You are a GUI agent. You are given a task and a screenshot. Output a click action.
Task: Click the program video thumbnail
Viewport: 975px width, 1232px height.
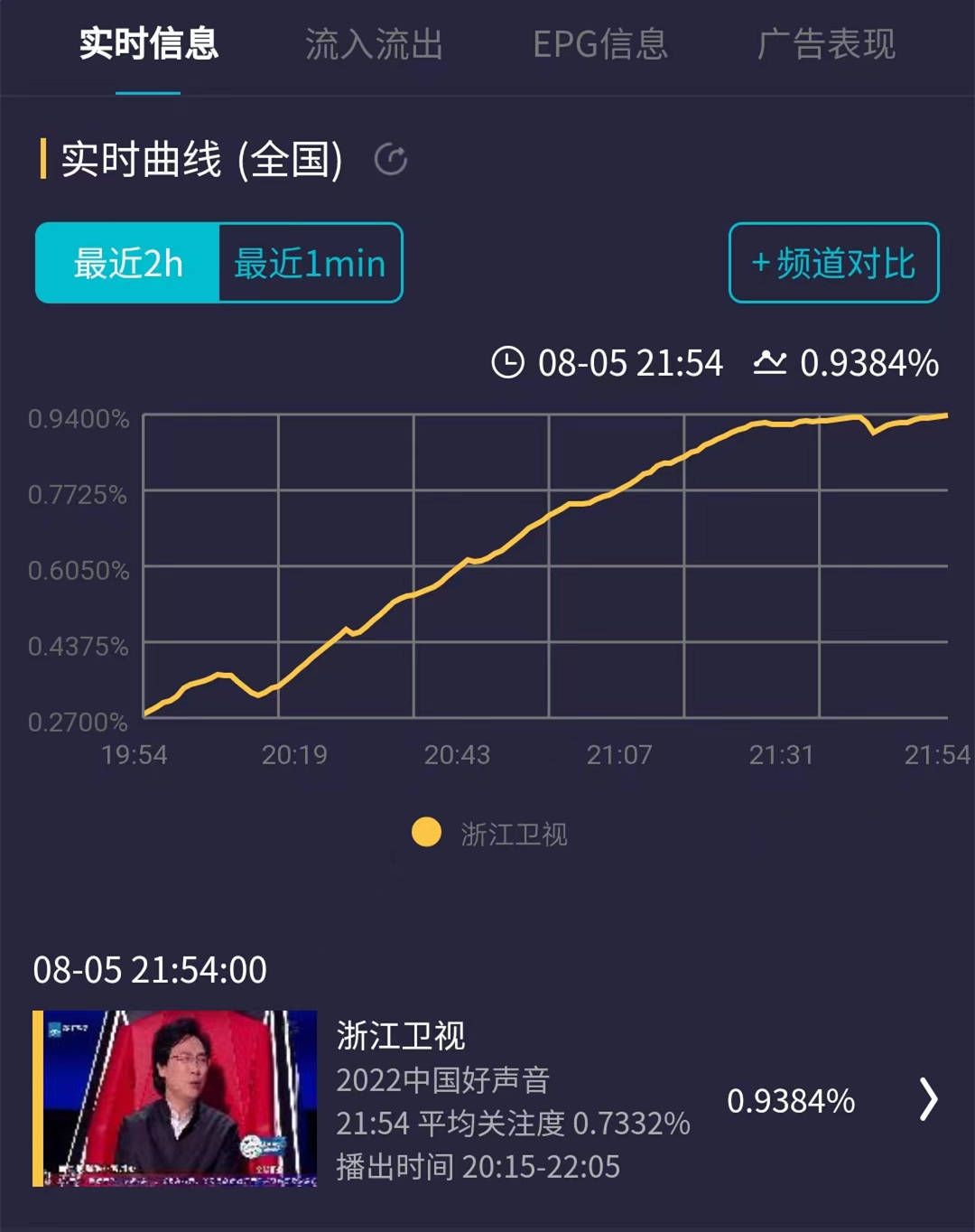point(176,1099)
